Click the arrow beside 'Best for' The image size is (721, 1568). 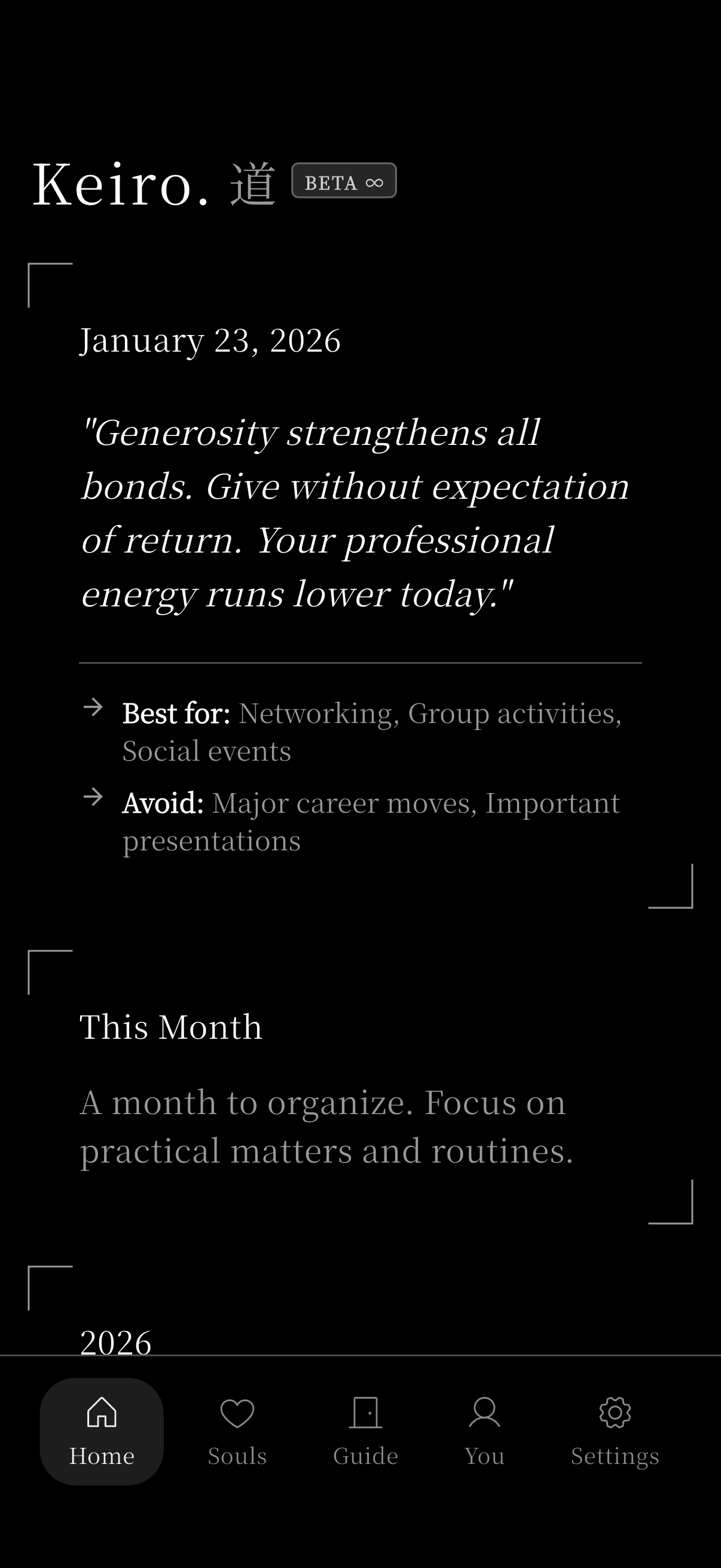click(x=94, y=710)
